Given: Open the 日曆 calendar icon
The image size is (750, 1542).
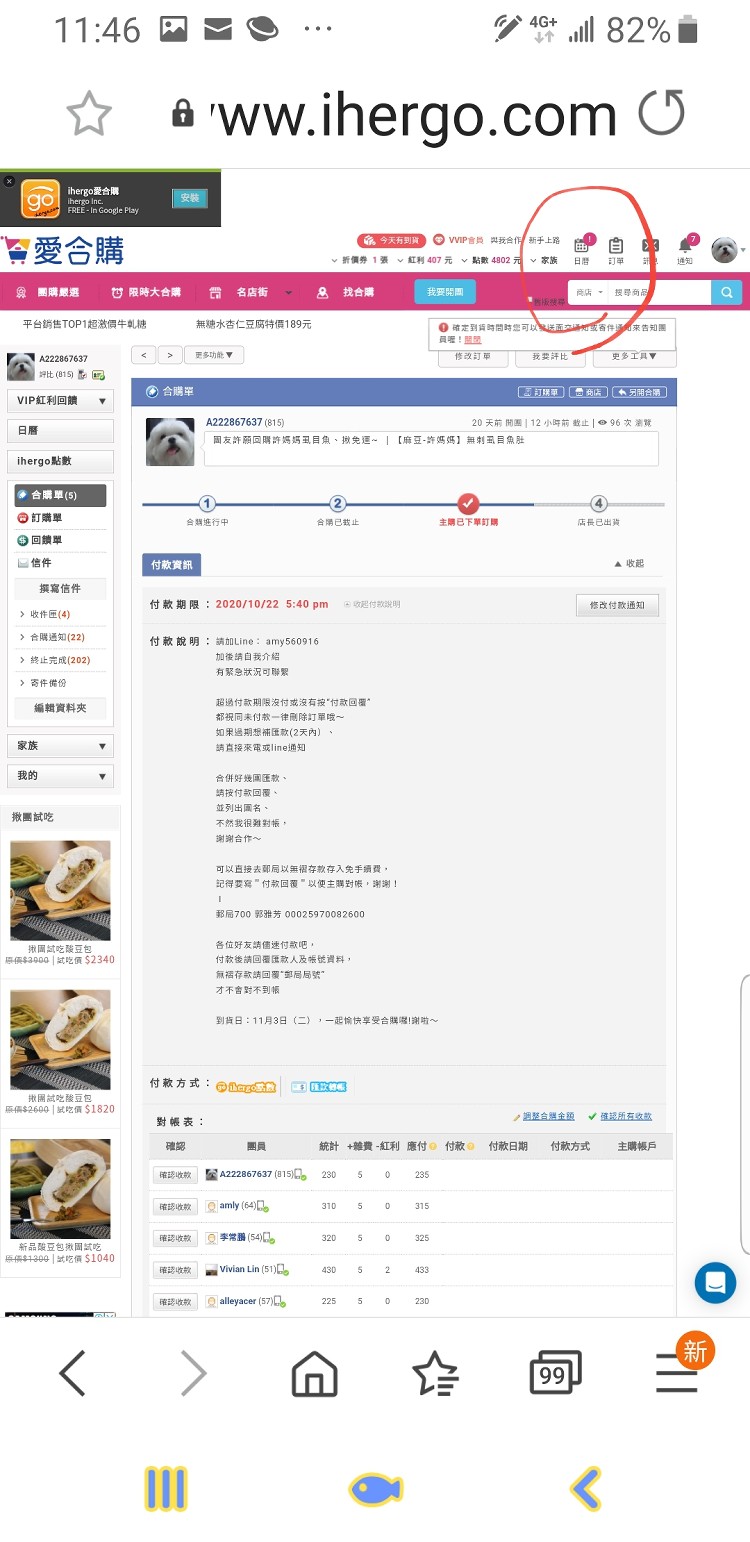Looking at the screenshot, I should point(581,251).
